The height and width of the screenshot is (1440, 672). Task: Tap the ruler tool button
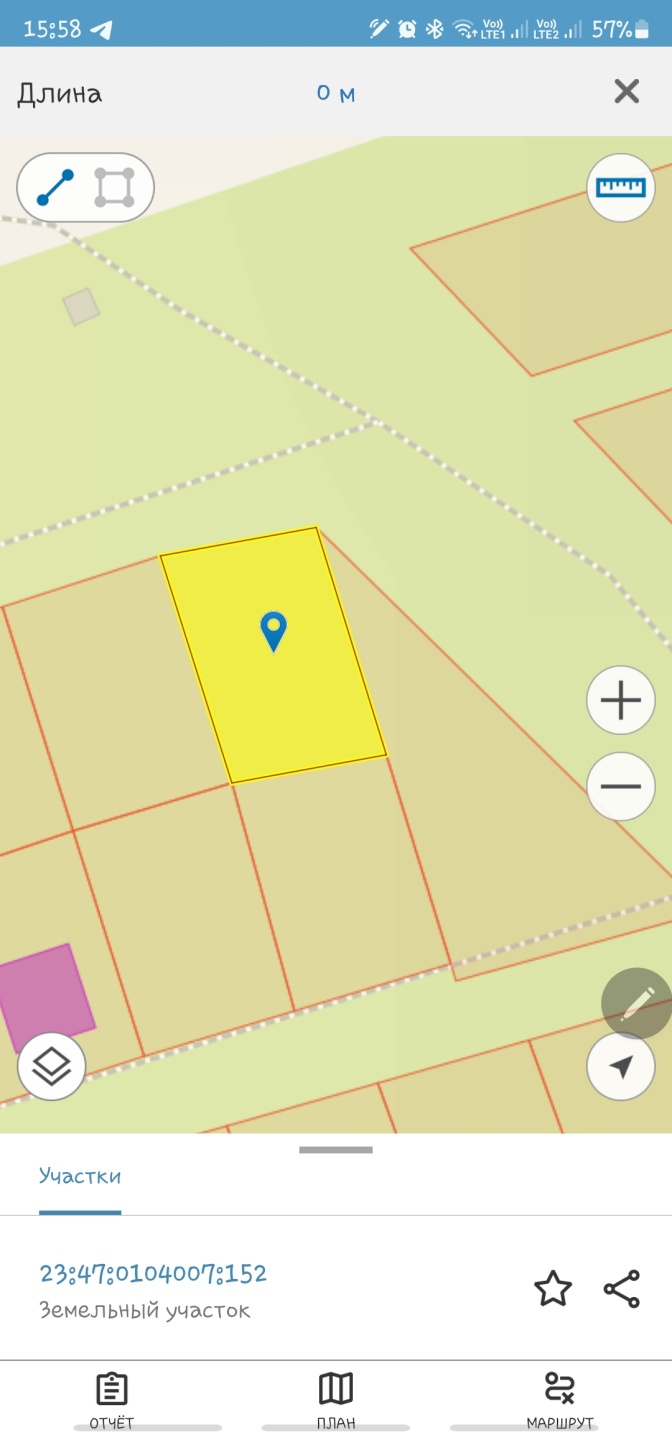point(620,187)
